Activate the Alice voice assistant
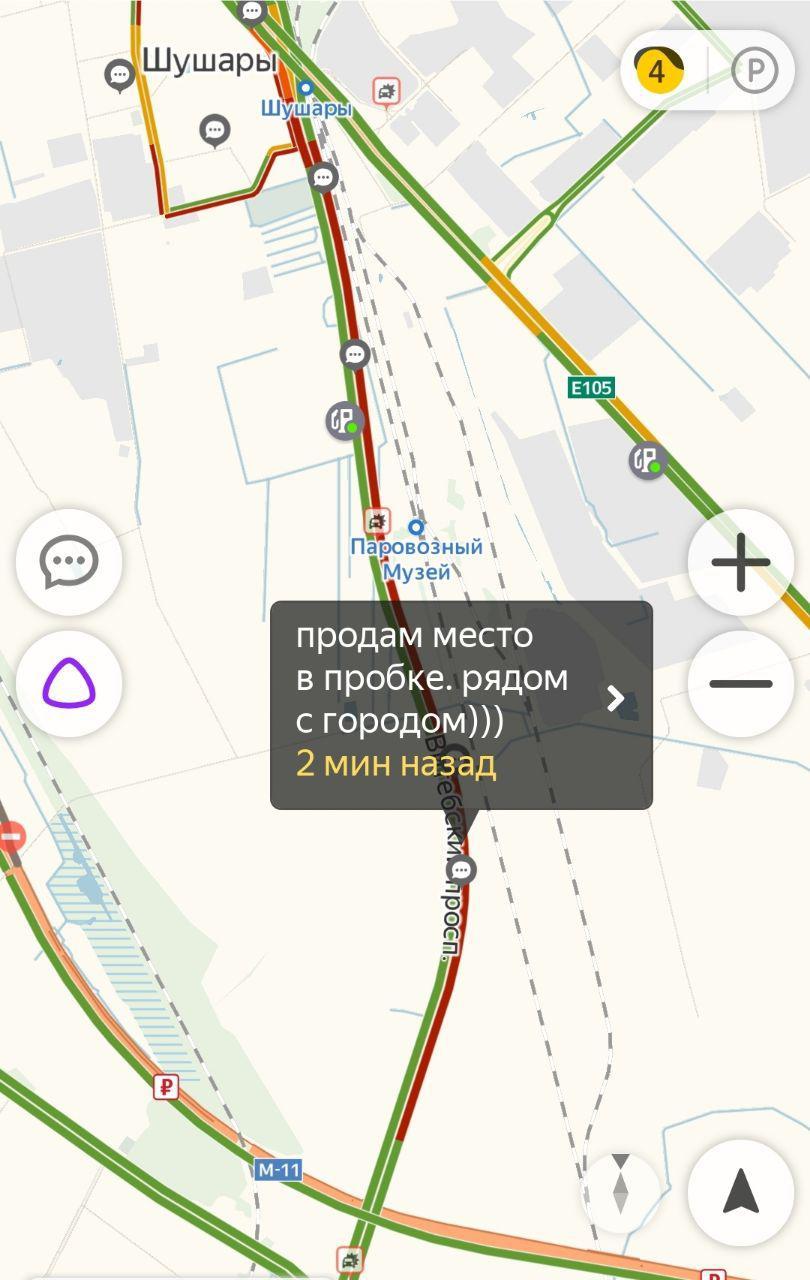The height and width of the screenshot is (1280, 810). (x=69, y=684)
